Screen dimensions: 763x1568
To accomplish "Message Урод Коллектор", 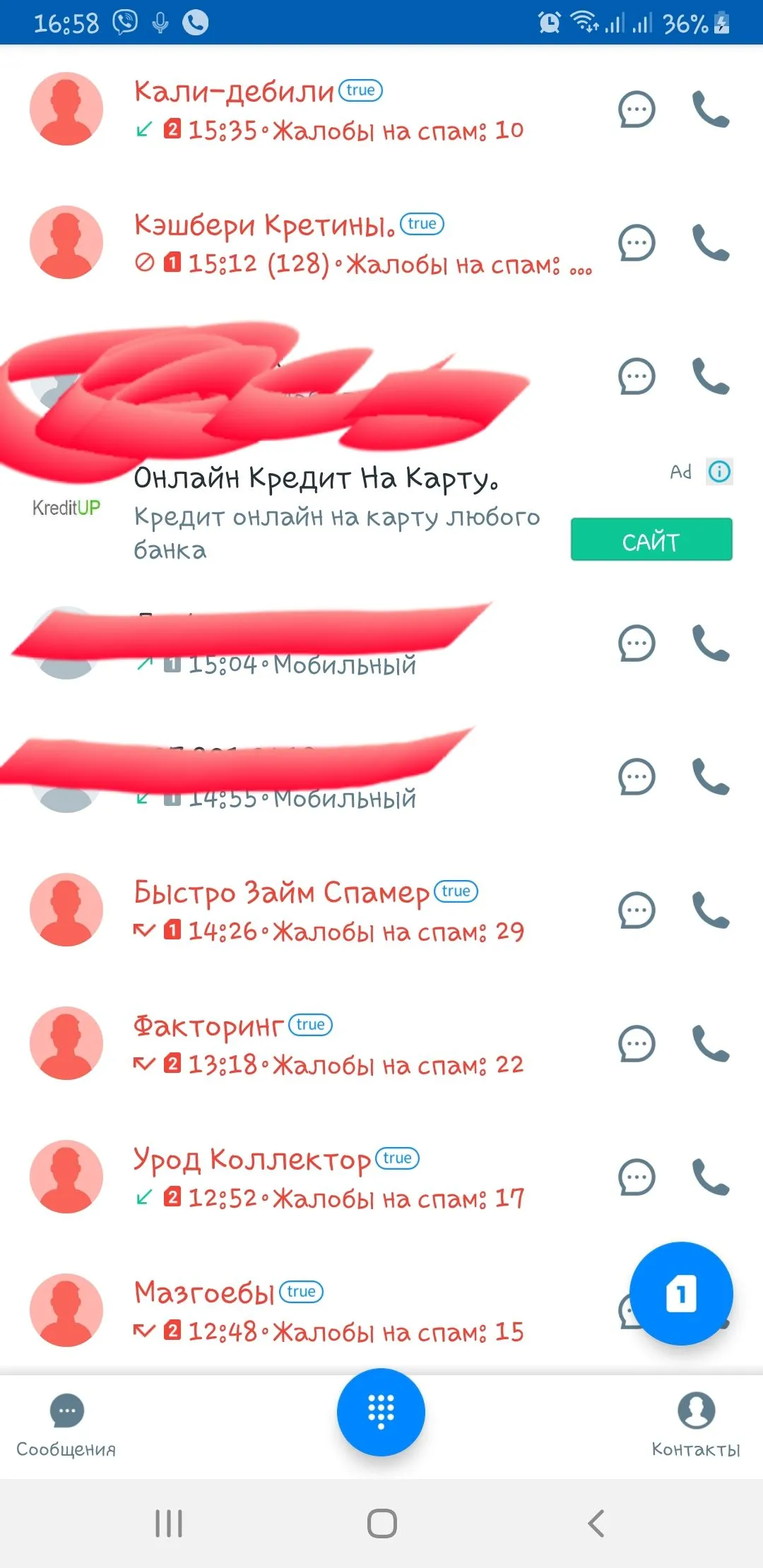I will (x=637, y=1177).
